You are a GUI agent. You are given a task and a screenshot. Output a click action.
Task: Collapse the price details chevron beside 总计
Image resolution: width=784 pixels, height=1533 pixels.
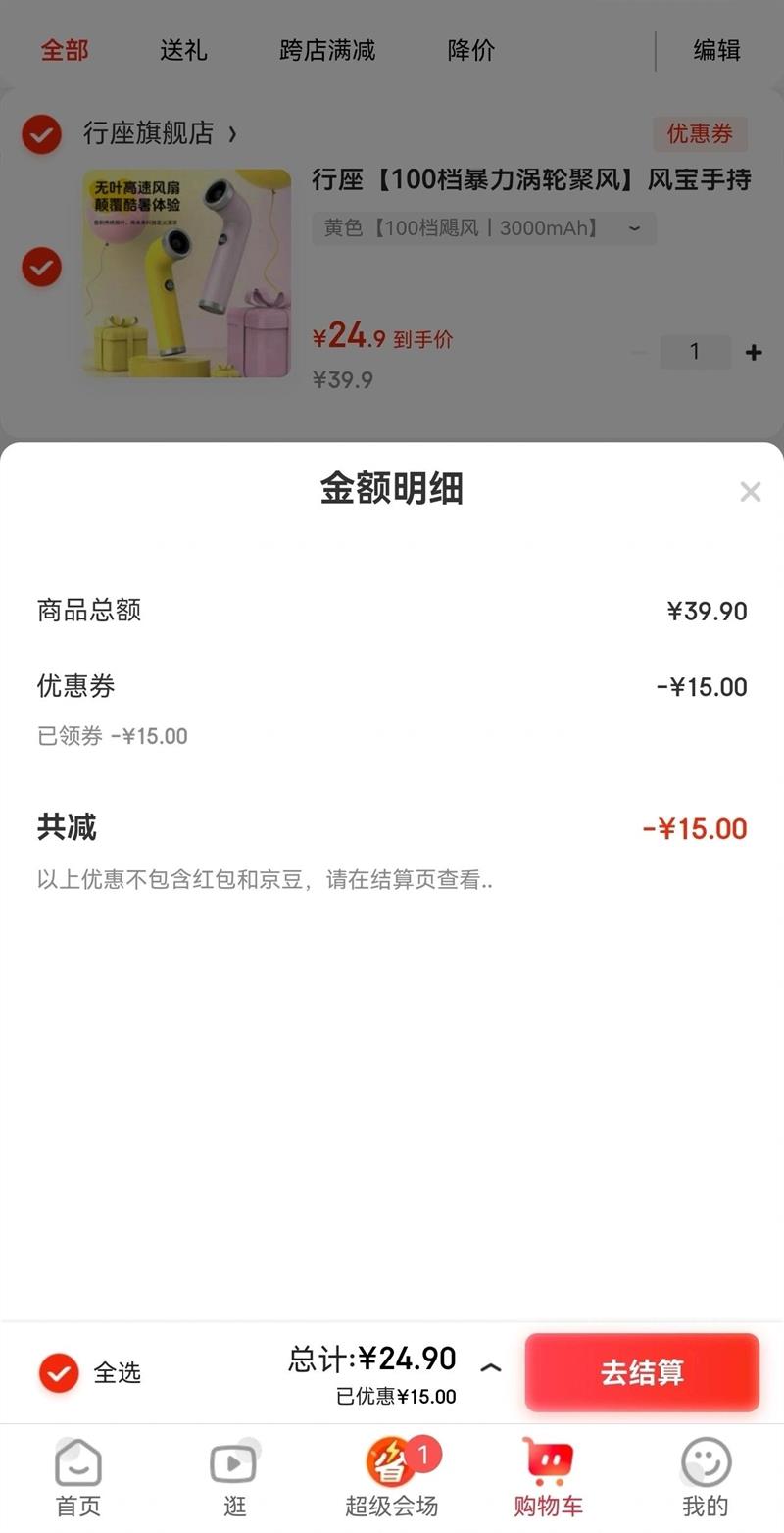coord(491,1367)
